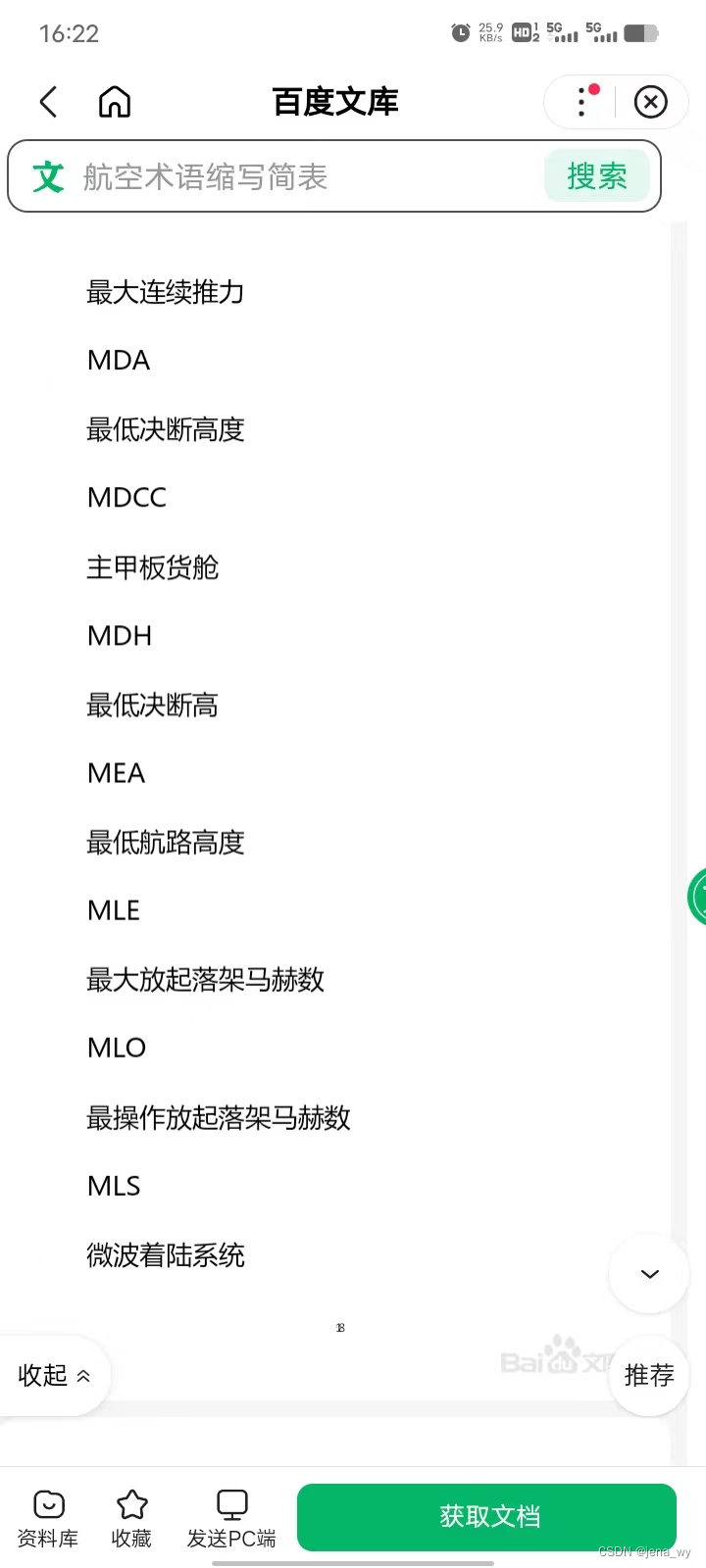This screenshot has height=1568, width=706.
Task: Focus the 航空术语缩写简表 search field
Action: tap(294, 177)
